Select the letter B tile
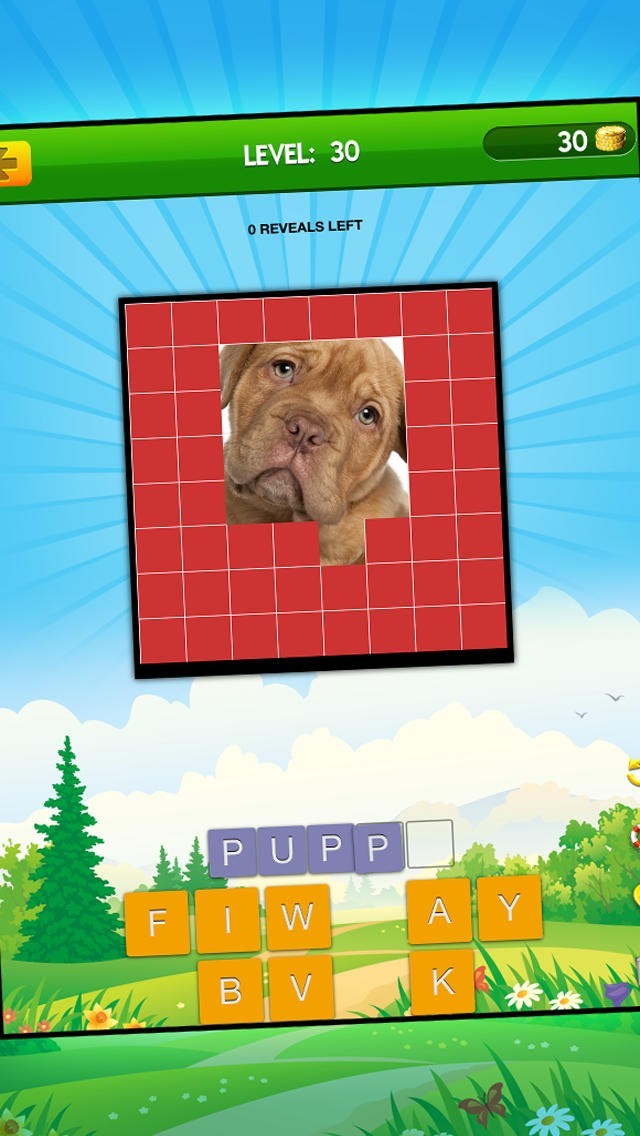The image size is (640, 1136). [231, 991]
